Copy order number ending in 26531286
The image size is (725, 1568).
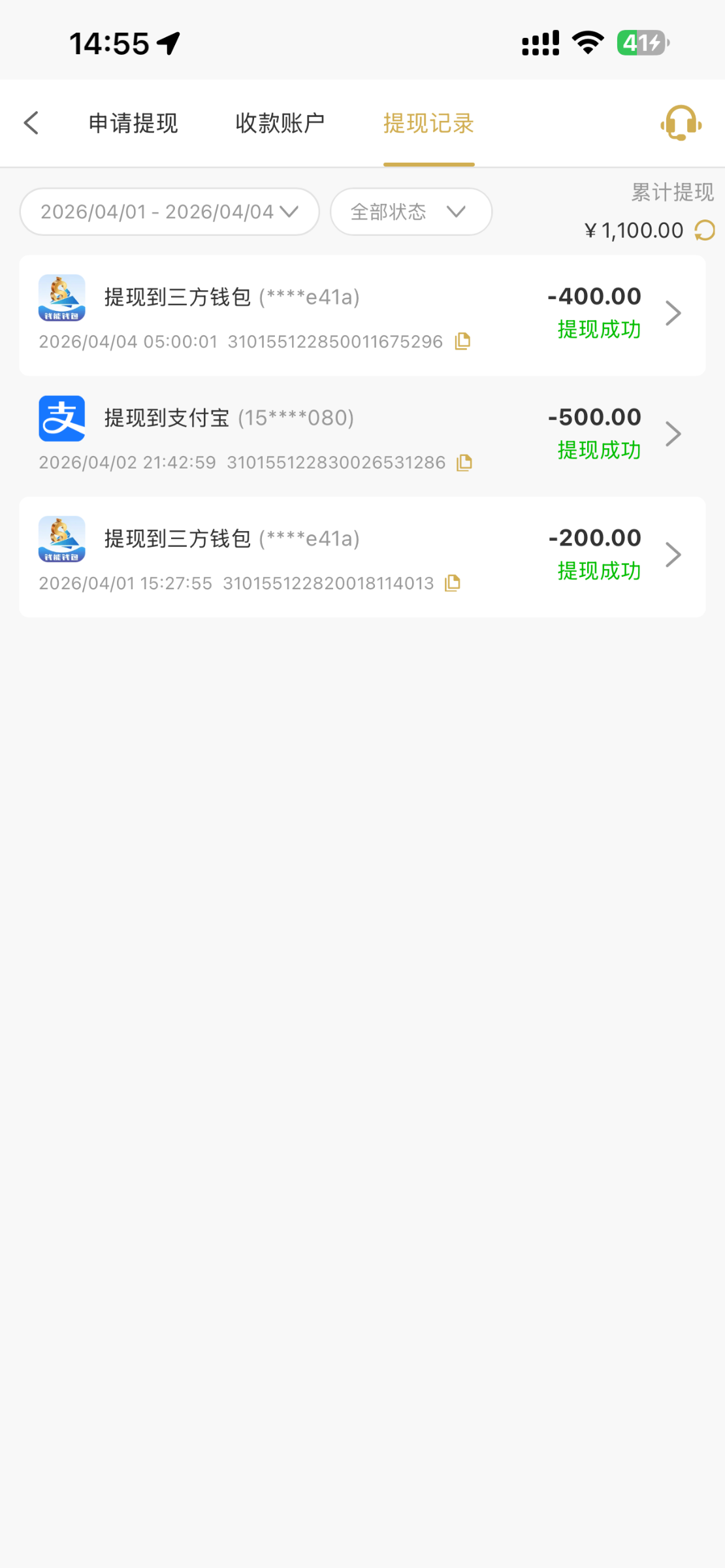click(464, 463)
